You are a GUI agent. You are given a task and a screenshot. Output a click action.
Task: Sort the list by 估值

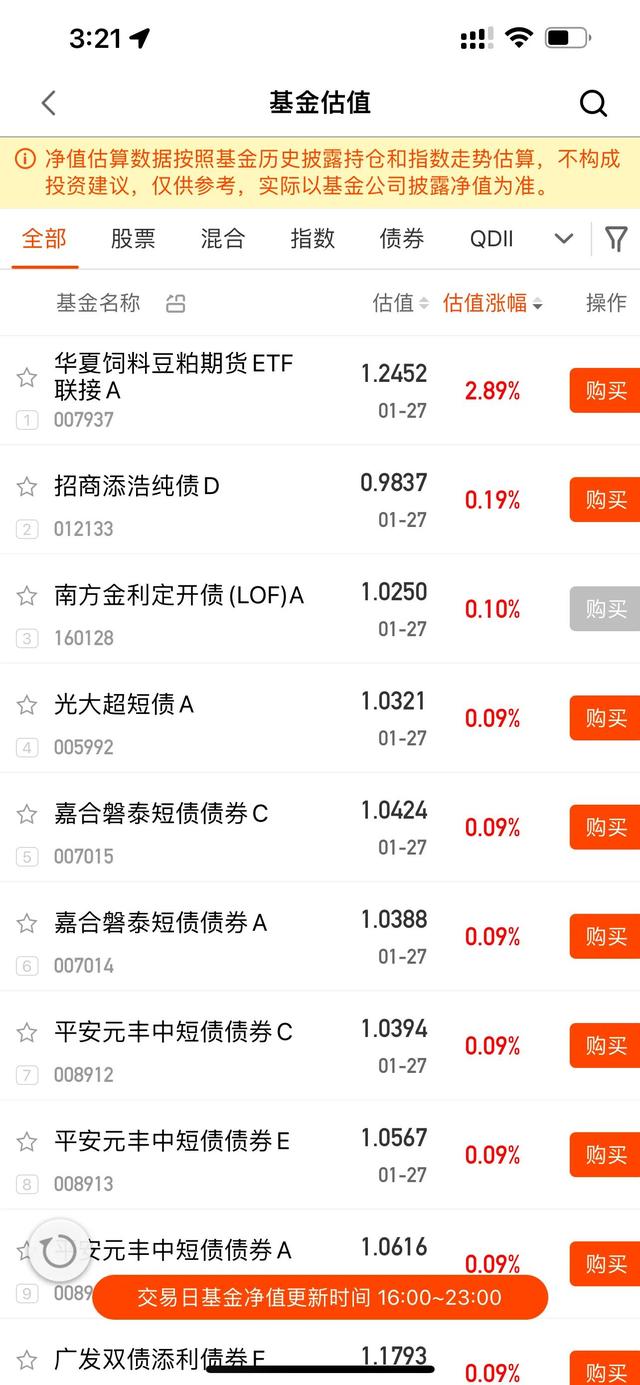[400, 303]
